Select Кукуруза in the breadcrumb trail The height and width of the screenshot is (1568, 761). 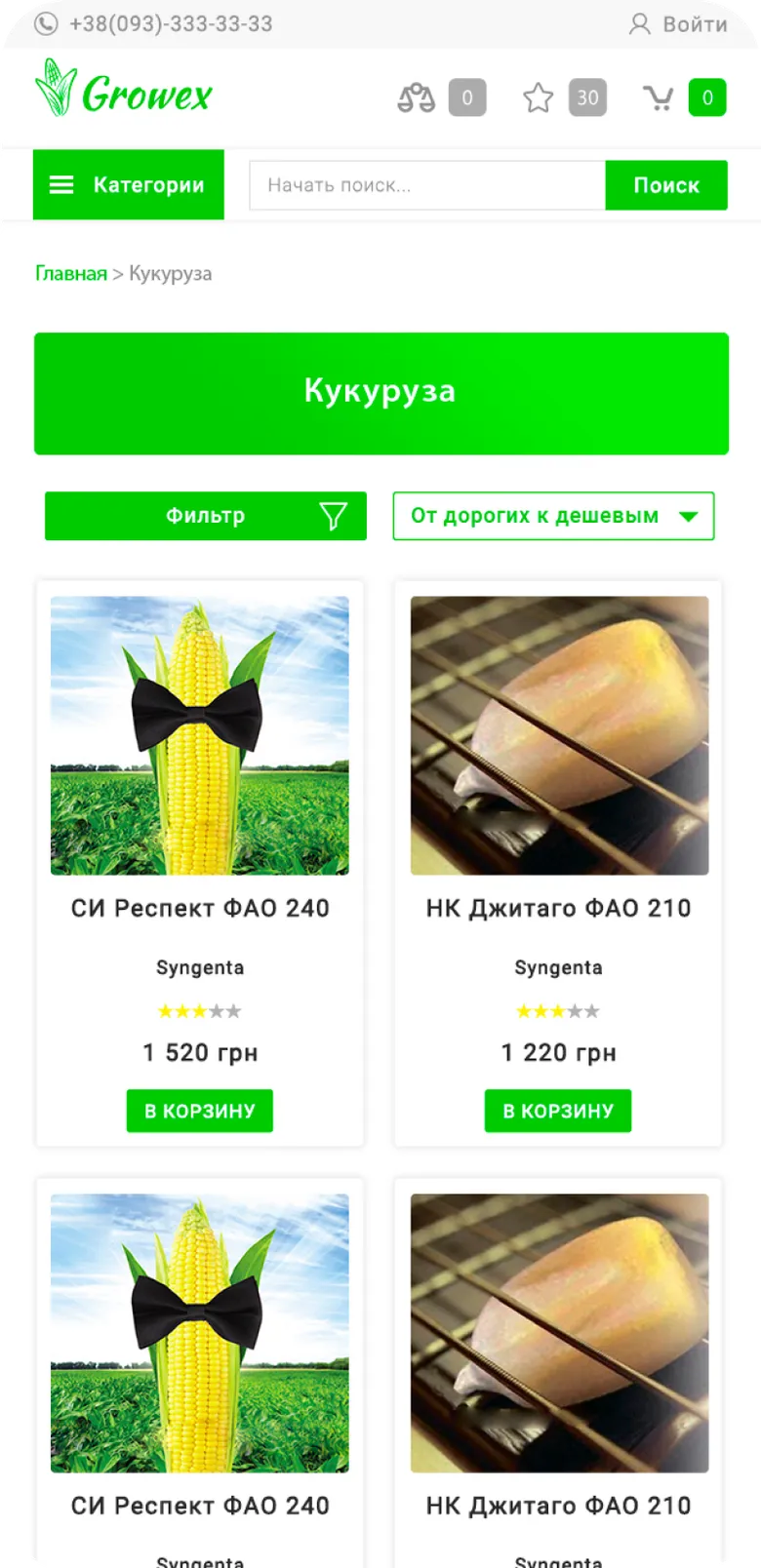click(170, 273)
